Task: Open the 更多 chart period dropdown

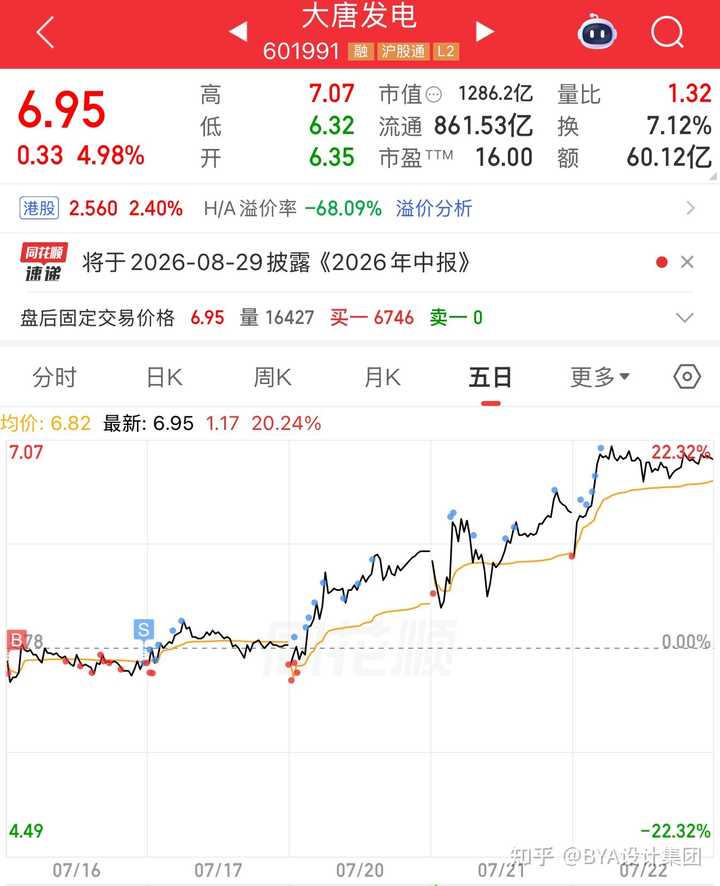Action: 600,377
